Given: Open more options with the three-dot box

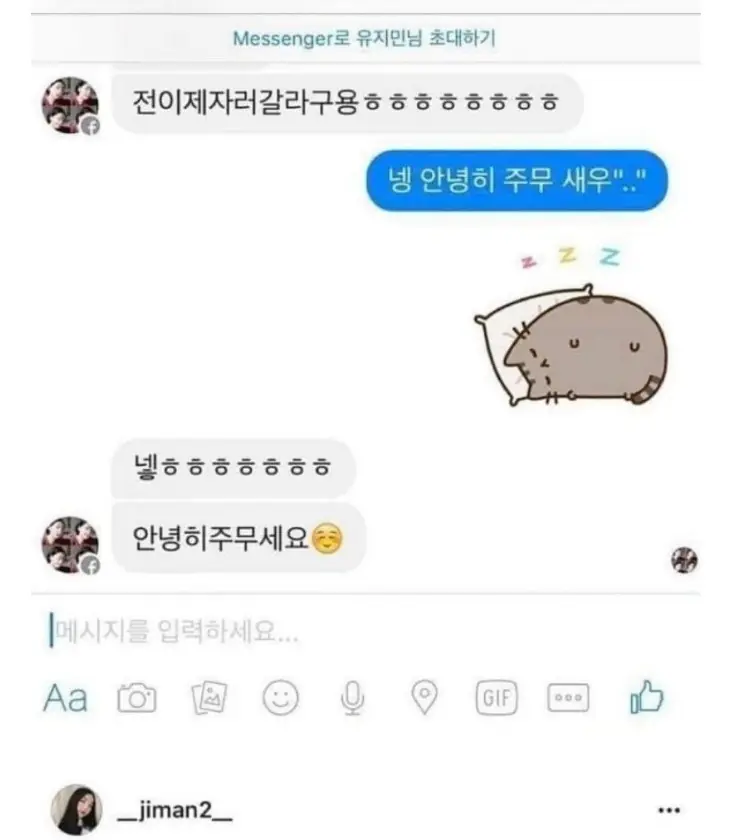Looking at the screenshot, I should 569,698.
